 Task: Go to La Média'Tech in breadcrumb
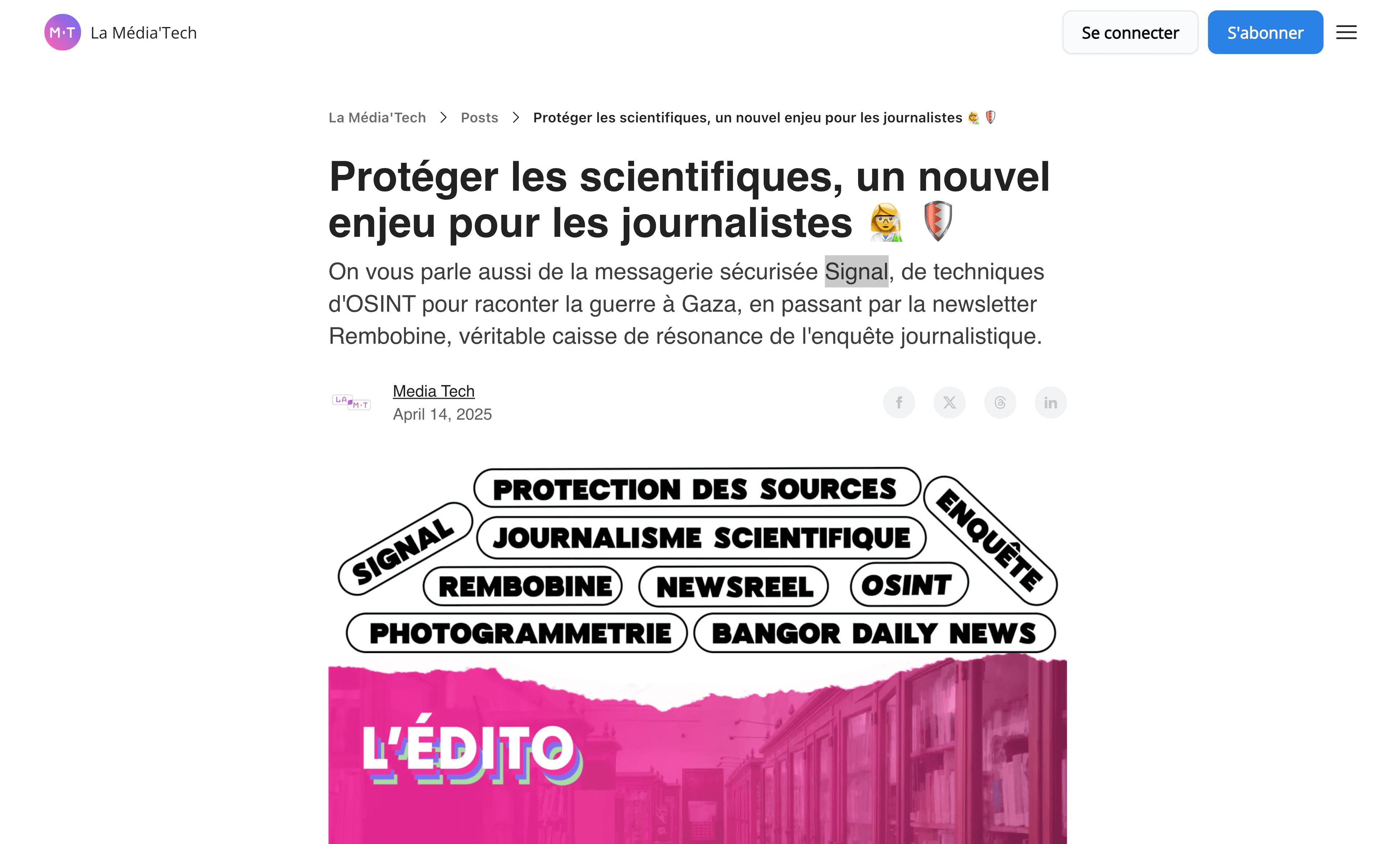[x=377, y=118]
